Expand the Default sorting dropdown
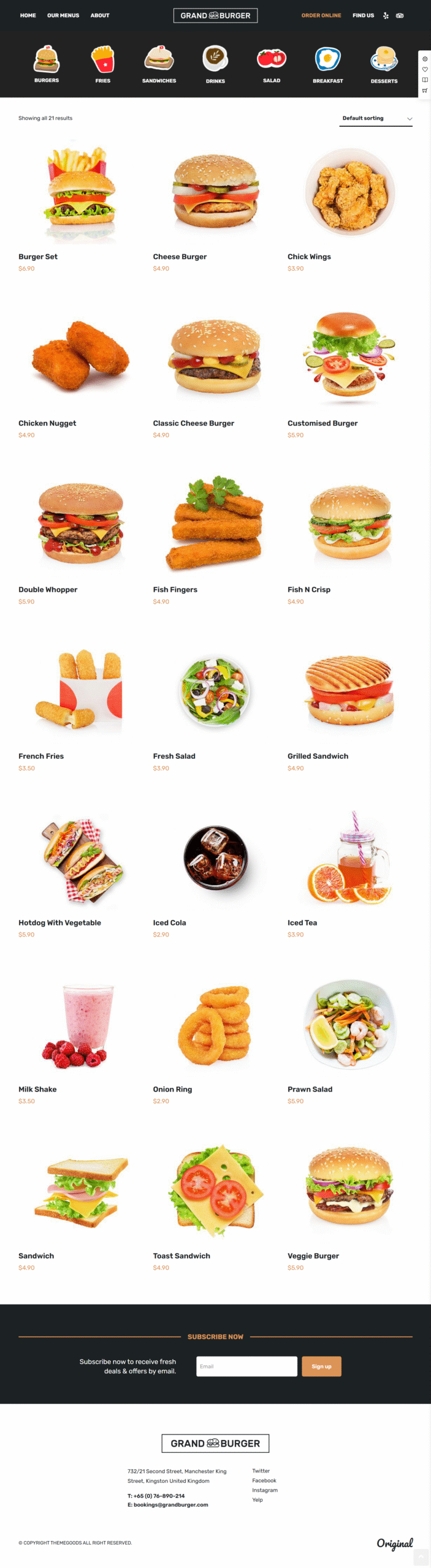The height and width of the screenshot is (1568, 431). coord(376,118)
